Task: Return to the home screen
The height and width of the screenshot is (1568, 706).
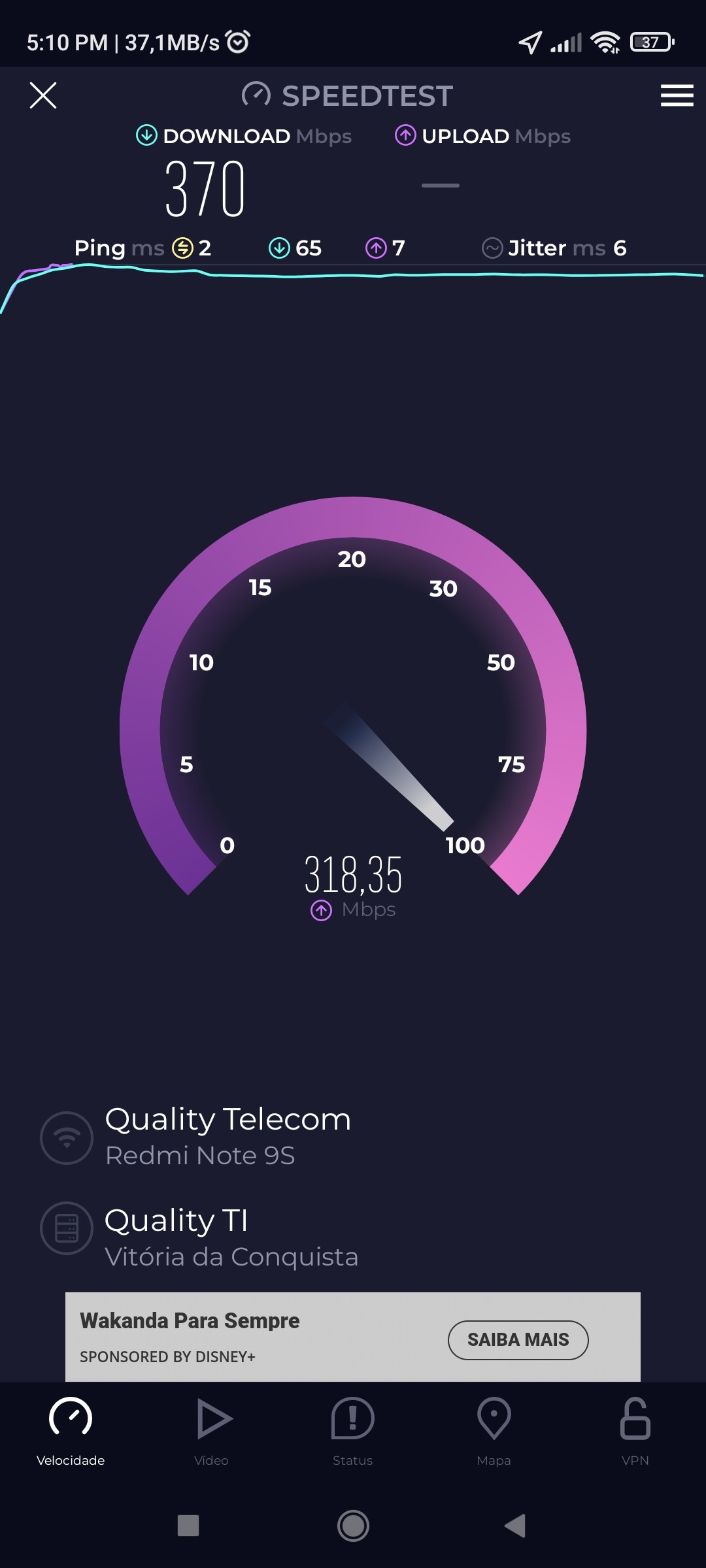Action: click(353, 1526)
